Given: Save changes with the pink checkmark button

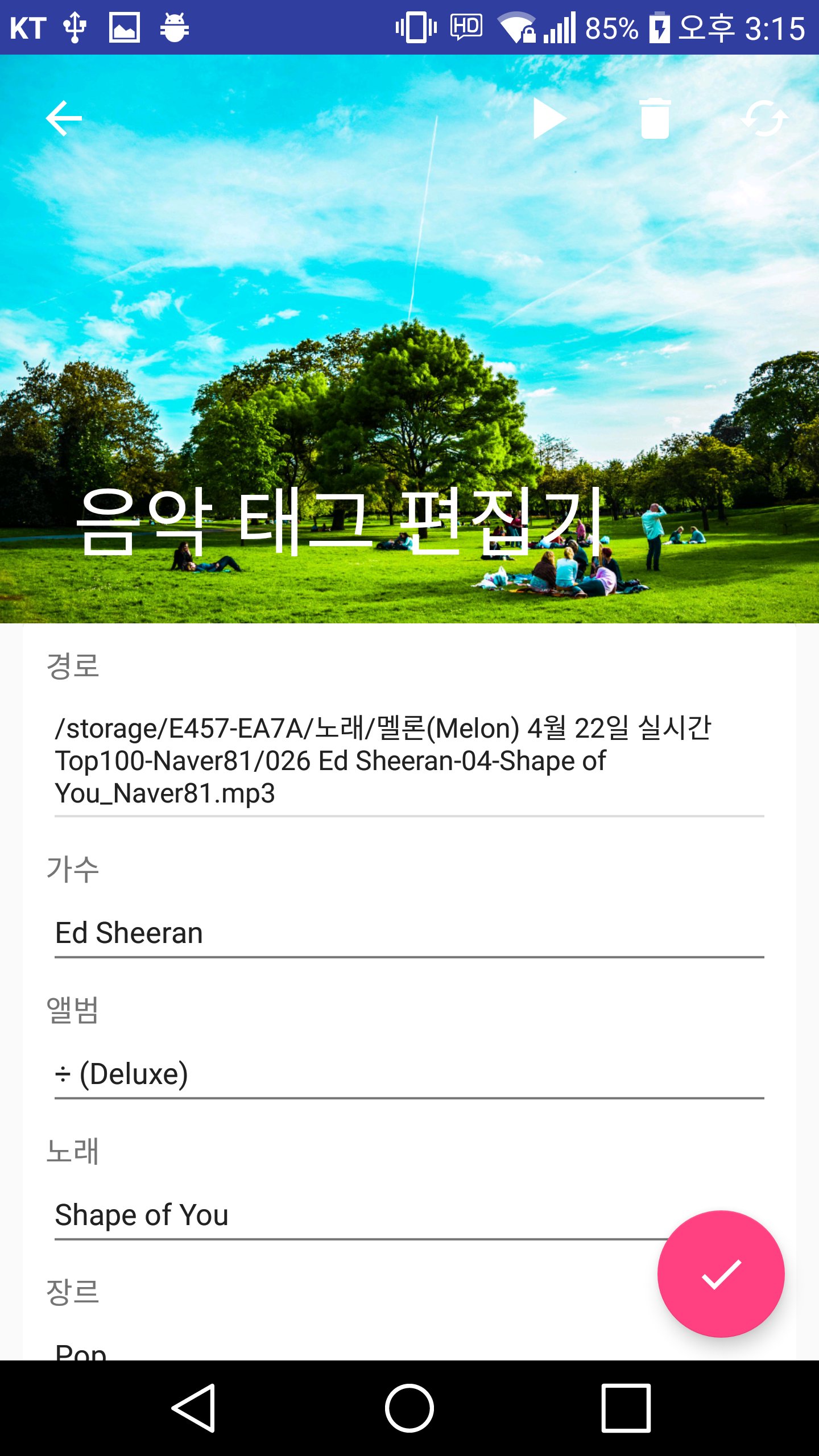Looking at the screenshot, I should point(721,1274).
